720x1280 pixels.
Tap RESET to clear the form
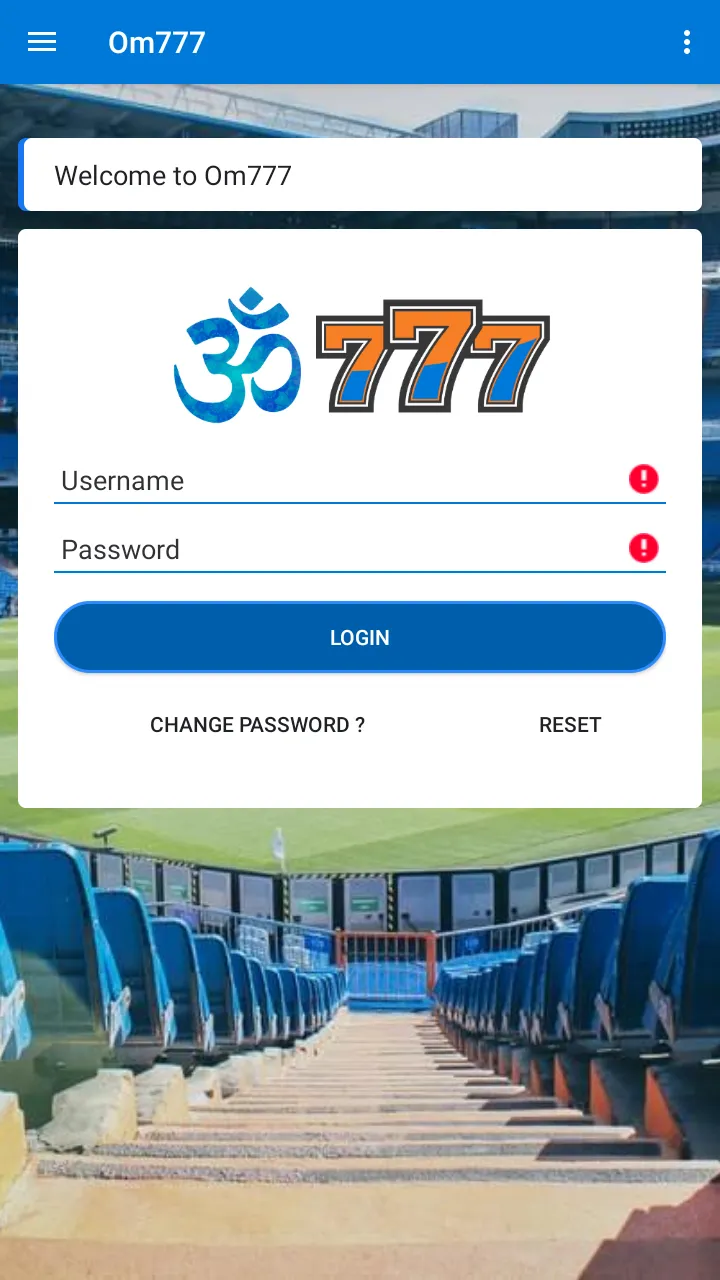(570, 725)
